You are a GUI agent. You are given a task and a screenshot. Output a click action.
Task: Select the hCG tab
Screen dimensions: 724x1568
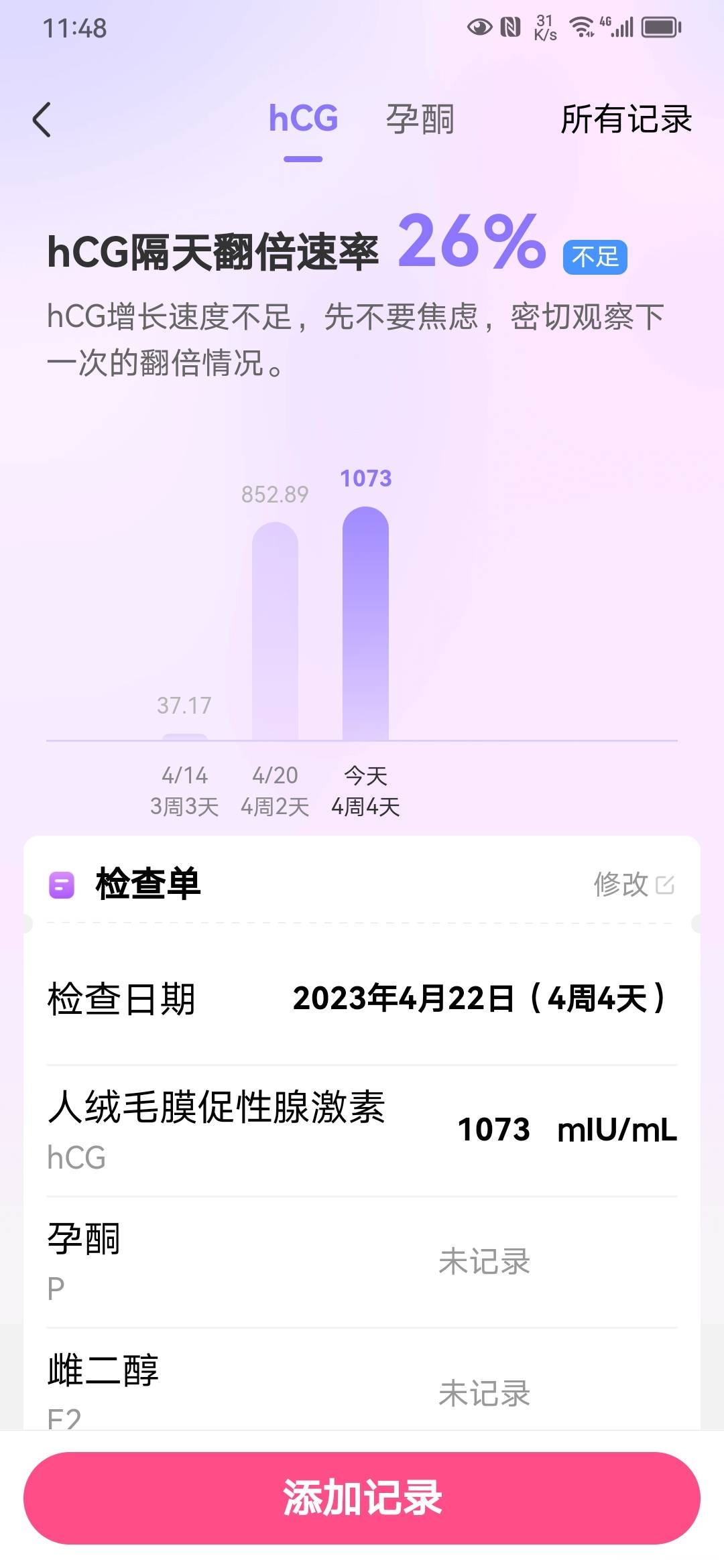[x=302, y=121]
